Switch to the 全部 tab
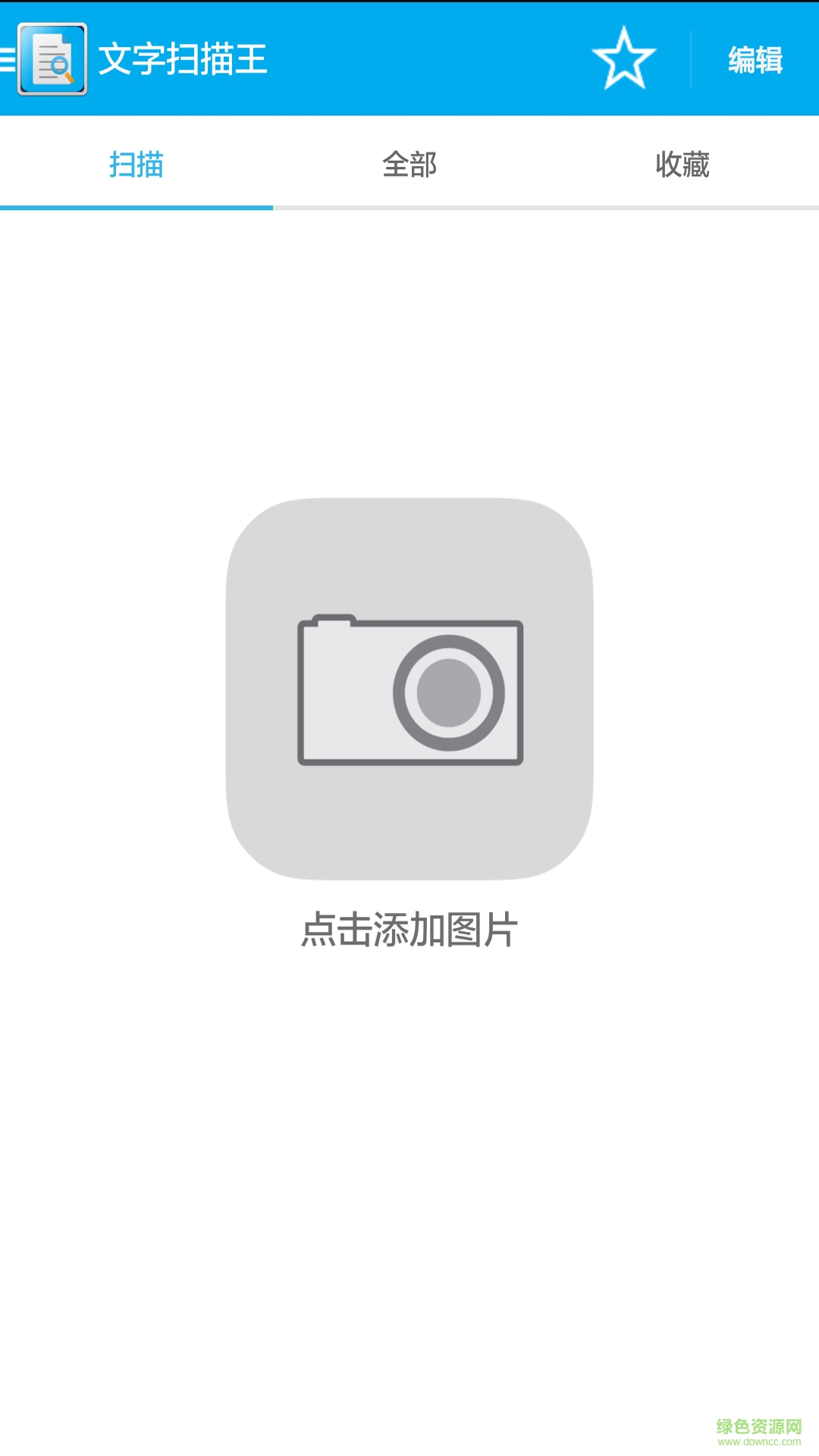This screenshot has height=1456, width=819. tap(409, 164)
